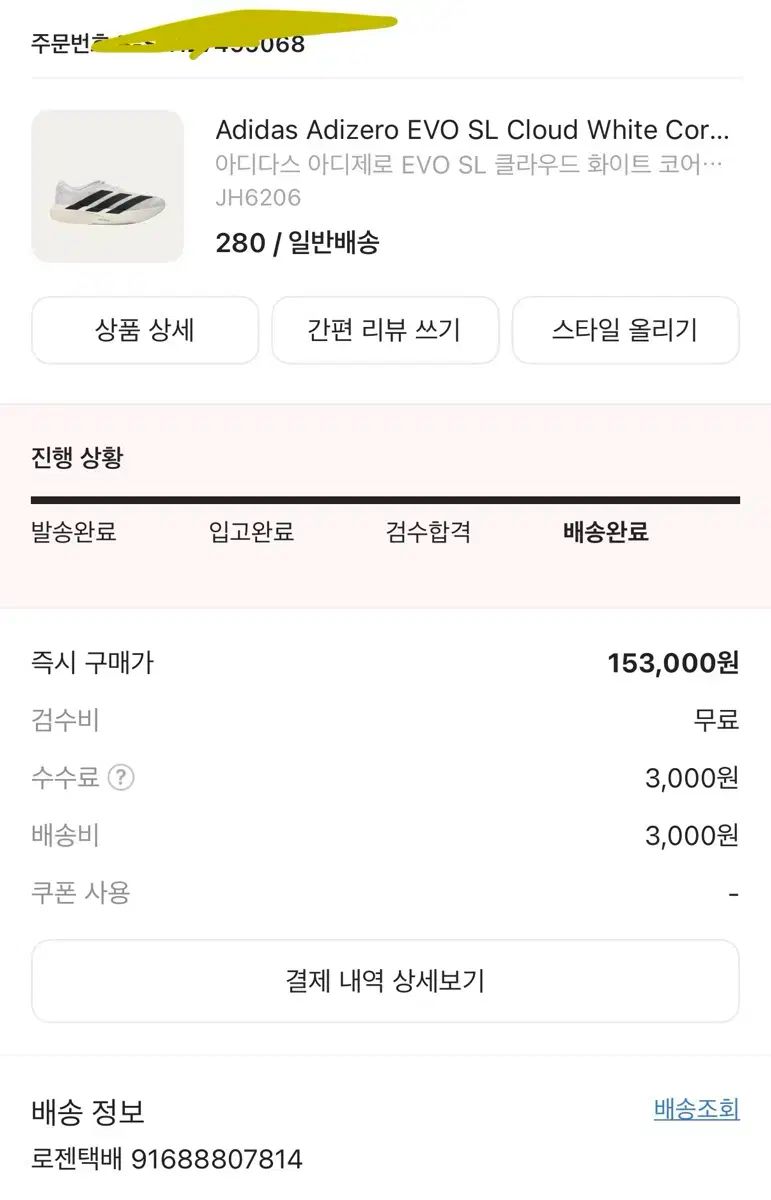The width and height of the screenshot is (771, 1200).
Task: Open the Adidas Adizero EVO SL product thumbnail
Action: [108, 187]
